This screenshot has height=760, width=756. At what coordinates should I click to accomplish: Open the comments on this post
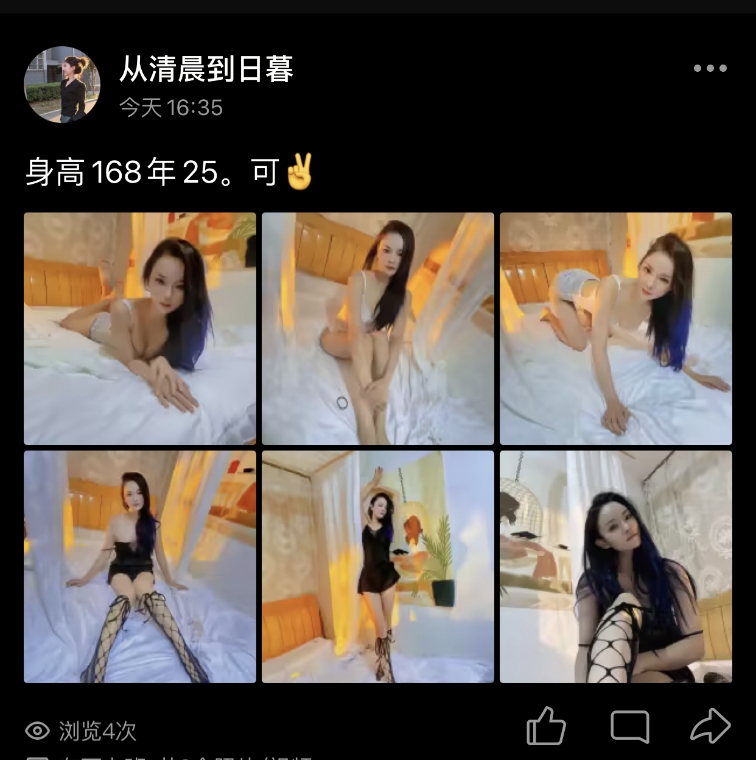(630, 727)
